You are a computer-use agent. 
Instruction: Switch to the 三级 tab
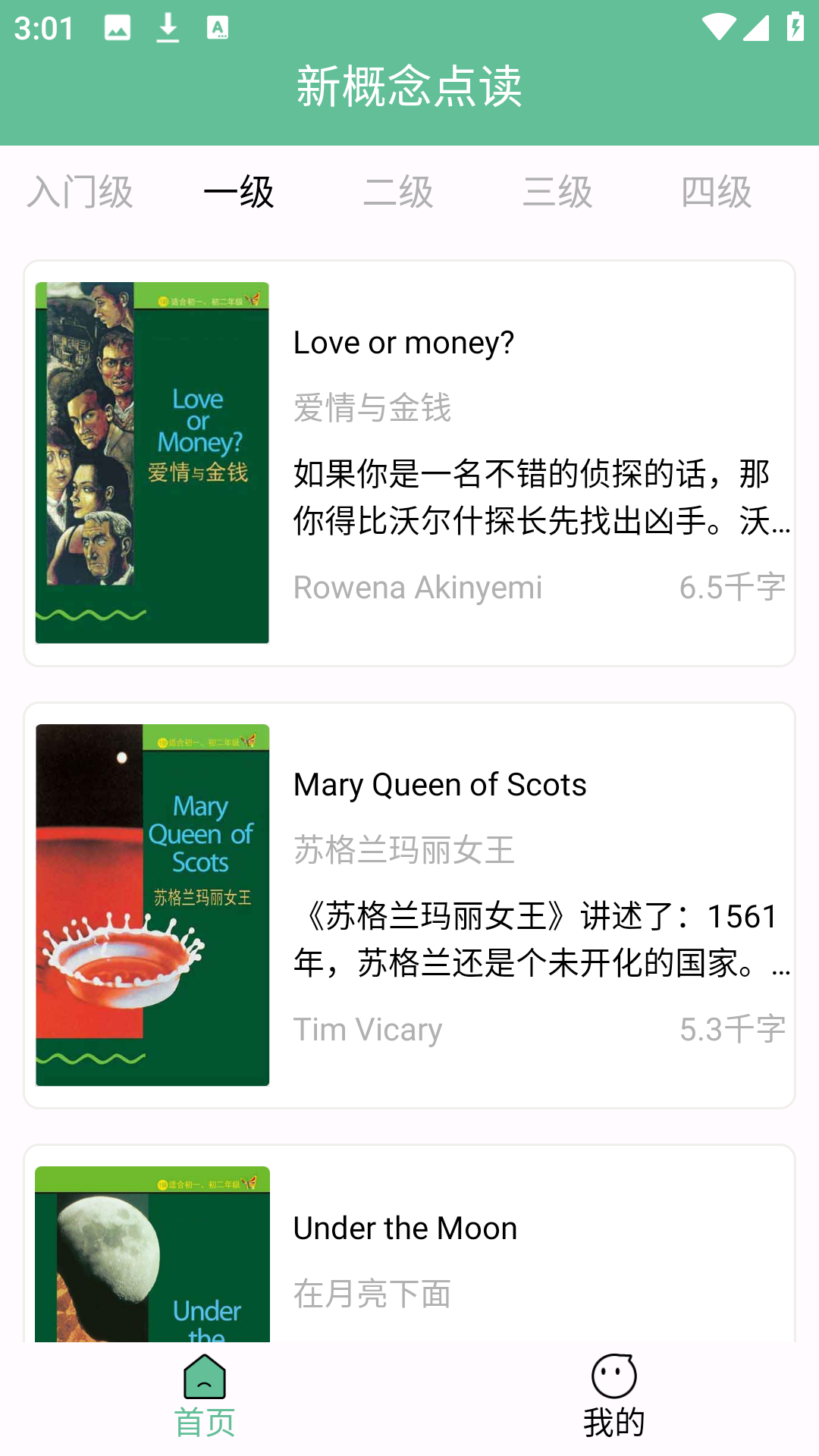(x=558, y=193)
